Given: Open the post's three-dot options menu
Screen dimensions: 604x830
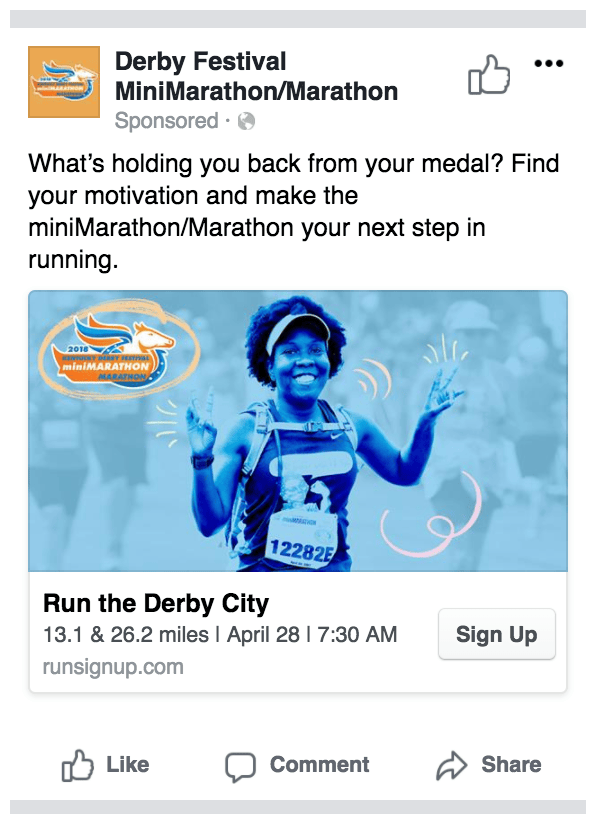Looking at the screenshot, I should 549,65.
